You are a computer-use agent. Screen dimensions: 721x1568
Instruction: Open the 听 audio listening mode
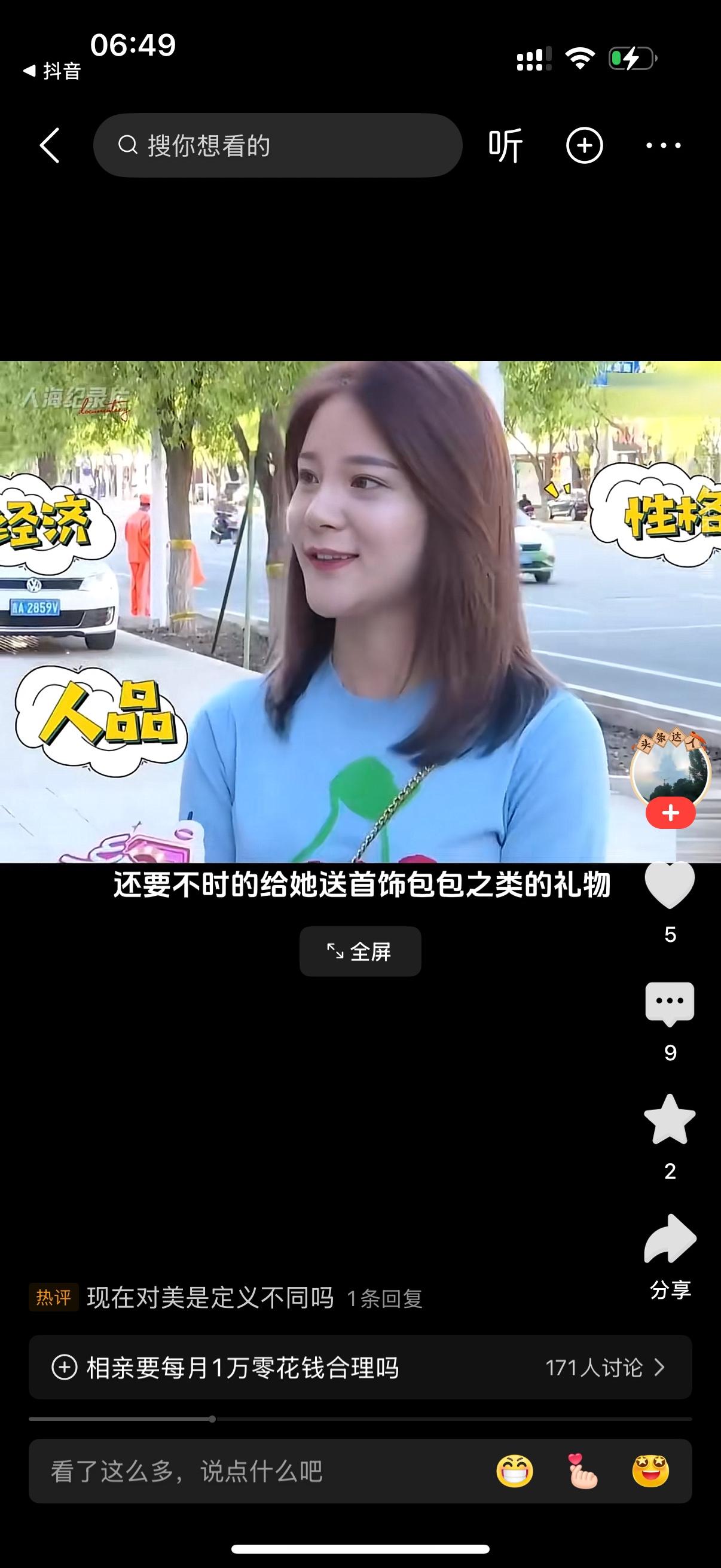click(505, 145)
